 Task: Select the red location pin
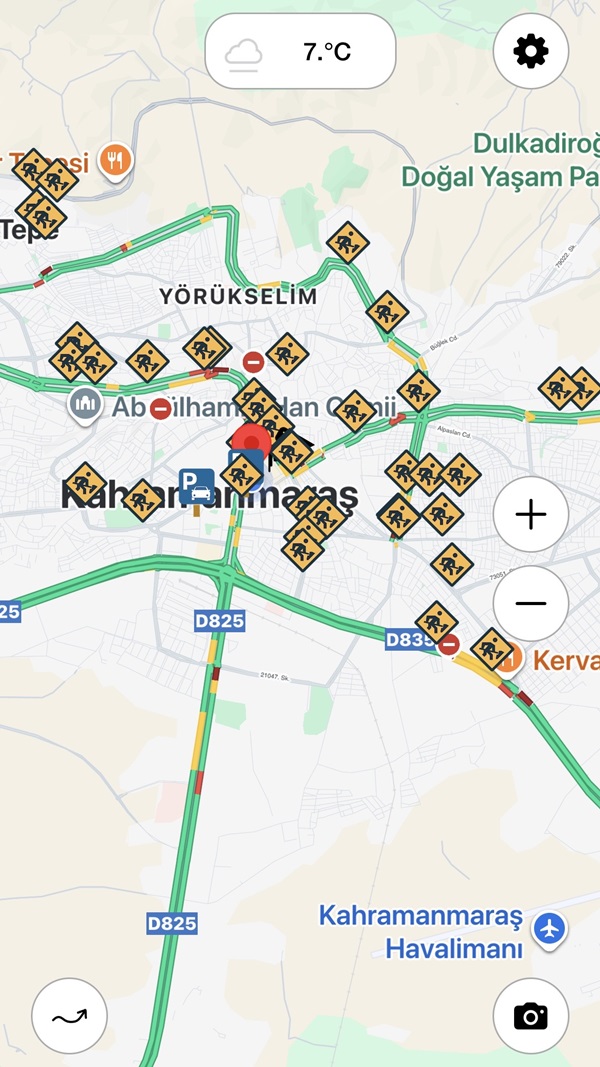click(251, 442)
